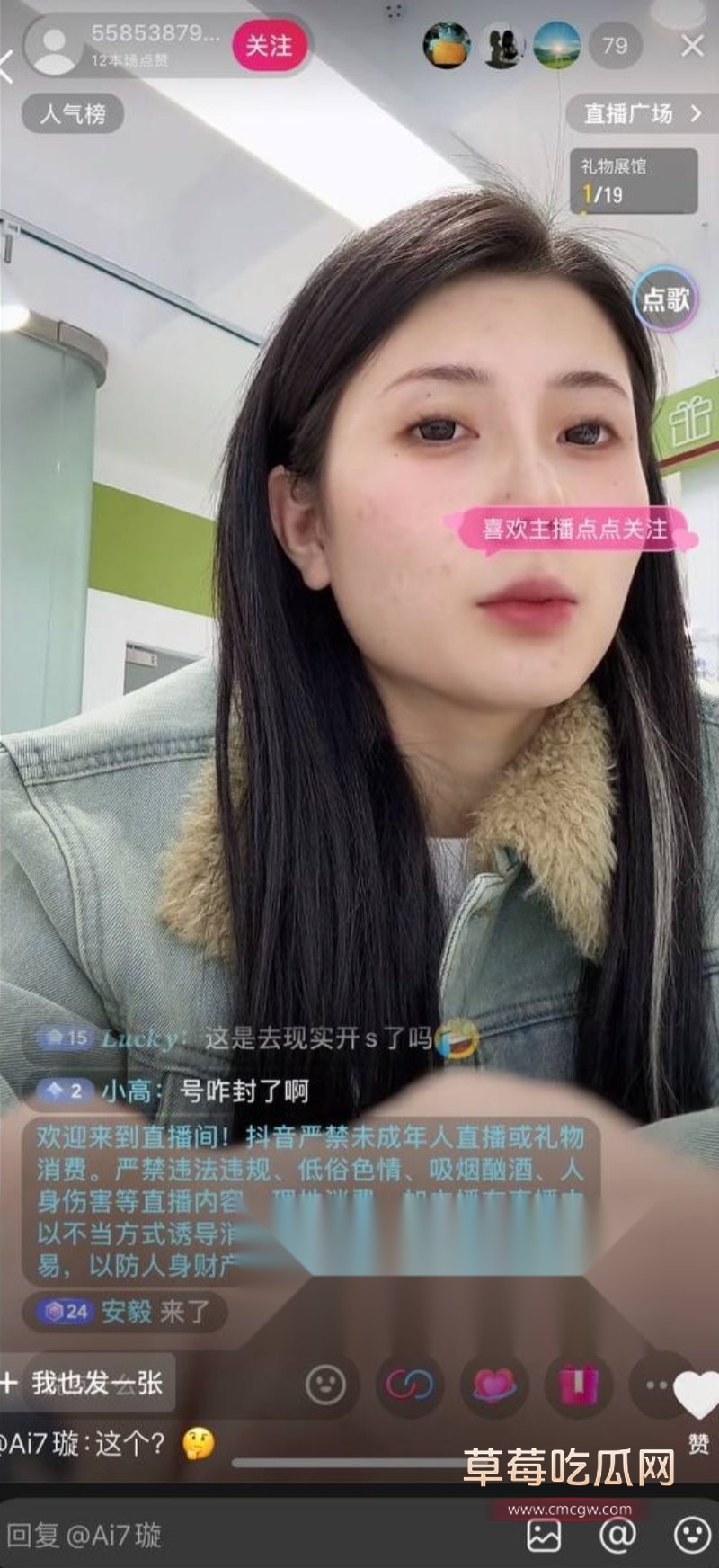Mention someone with the @ icon
719x1568 pixels.
[x=617, y=1535]
